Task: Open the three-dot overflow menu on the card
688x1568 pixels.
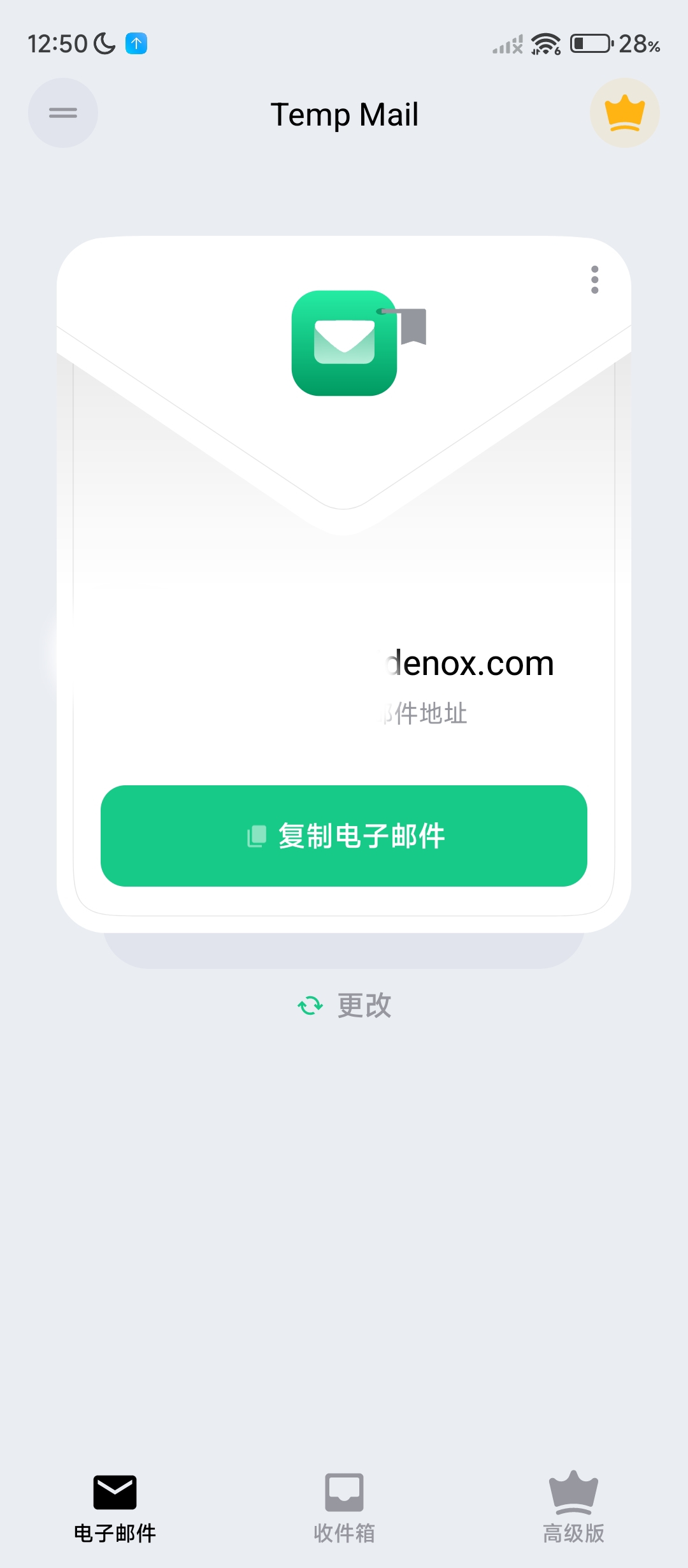Action: click(x=594, y=280)
